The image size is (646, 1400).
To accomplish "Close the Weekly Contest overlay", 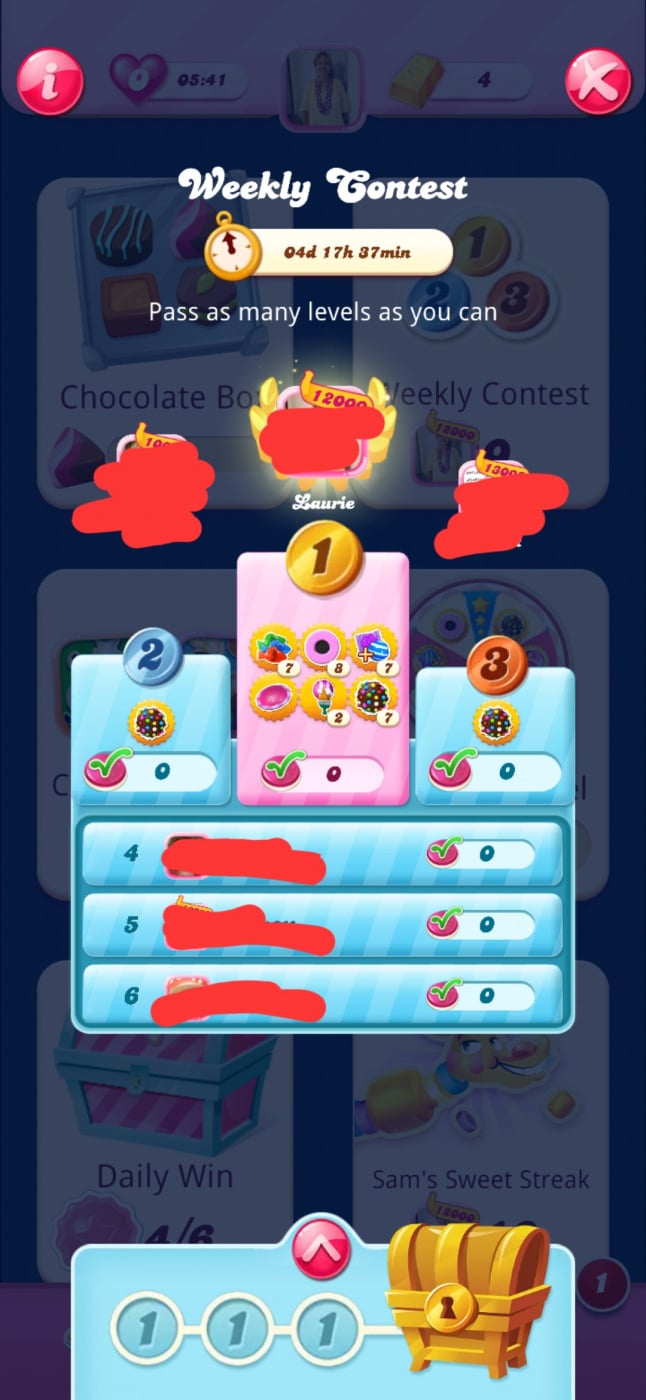I will [598, 81].
